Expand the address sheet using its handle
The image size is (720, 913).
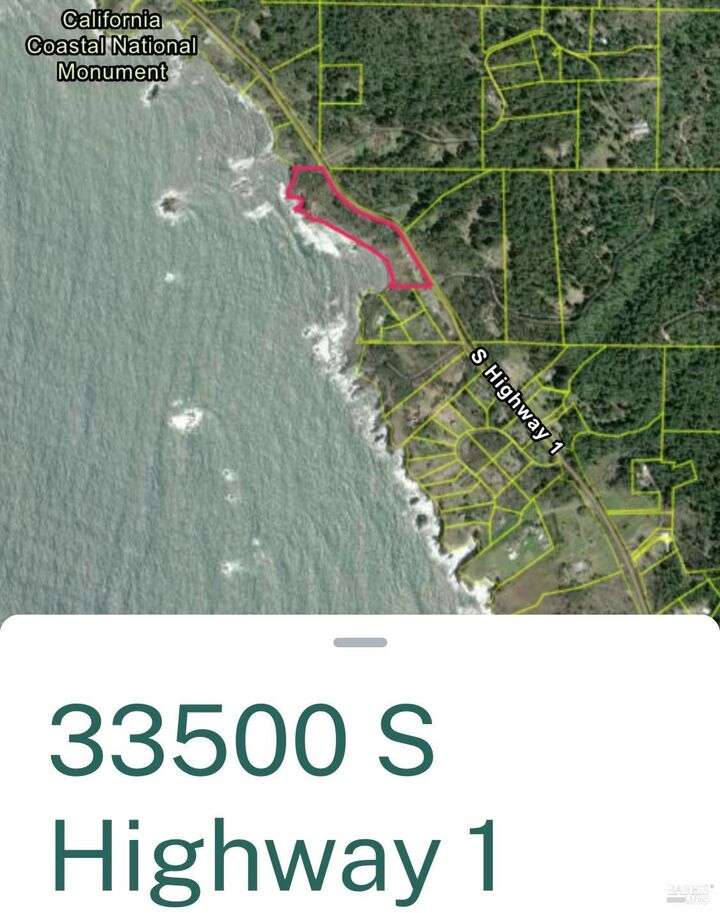(x=360, y=642)
